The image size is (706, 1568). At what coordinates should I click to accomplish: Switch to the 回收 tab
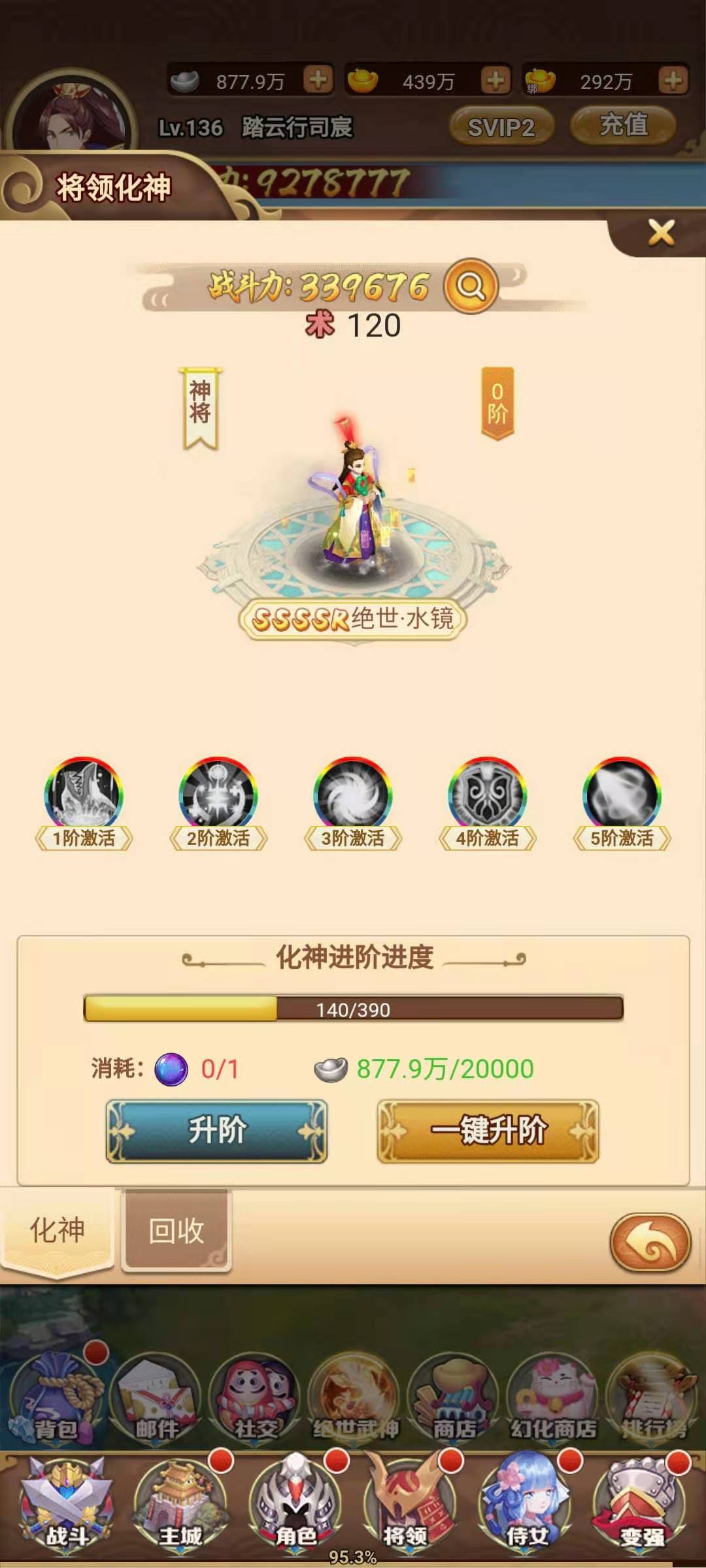pyautogui.click(x=176, y=1230)
